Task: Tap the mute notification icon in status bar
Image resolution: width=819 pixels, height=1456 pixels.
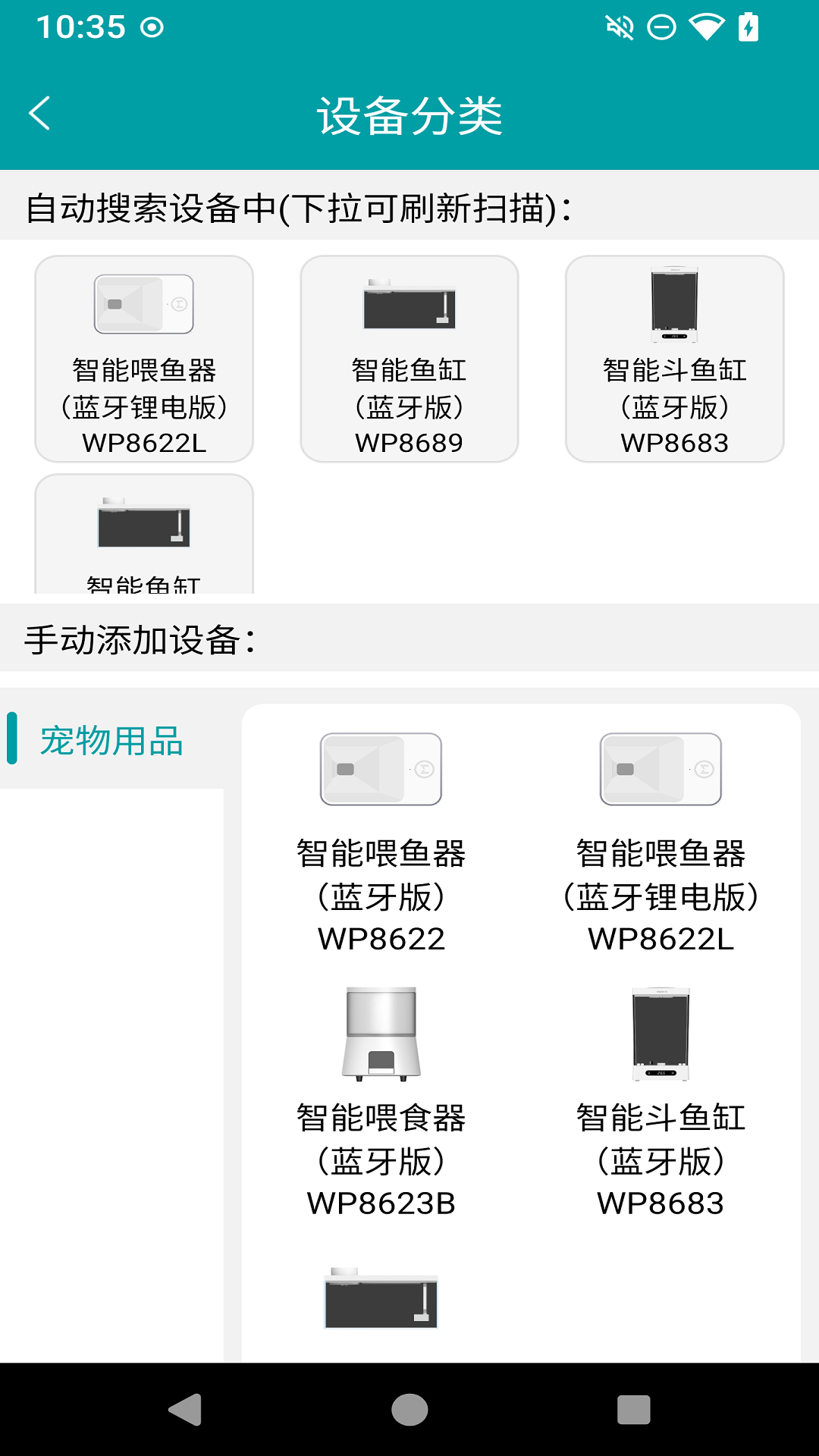Action: tap(620, 27)
